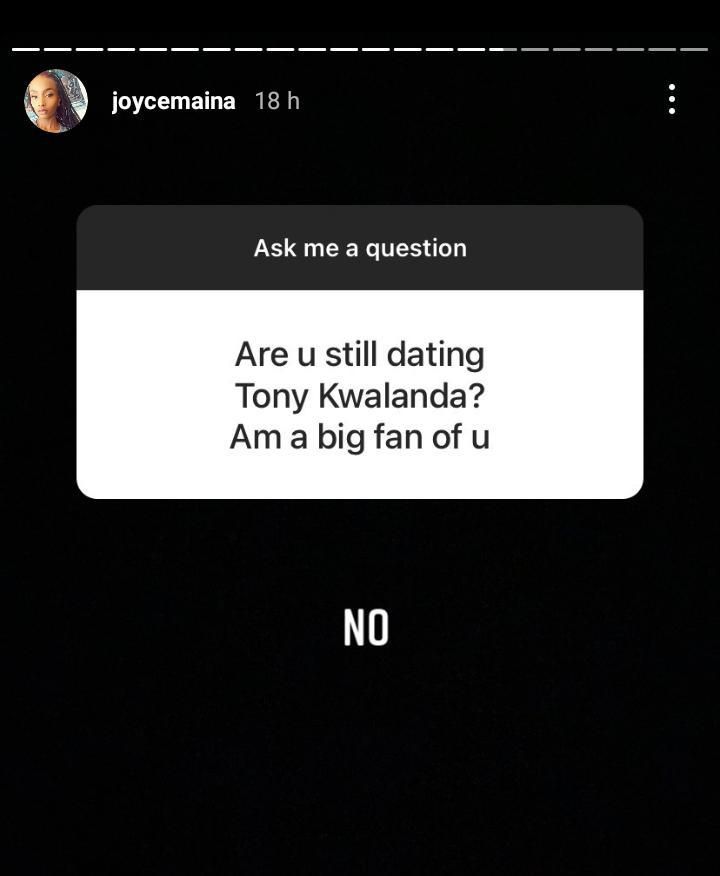Open joycemaina's profile picture

pyautogui.click(x=56, y=101)
